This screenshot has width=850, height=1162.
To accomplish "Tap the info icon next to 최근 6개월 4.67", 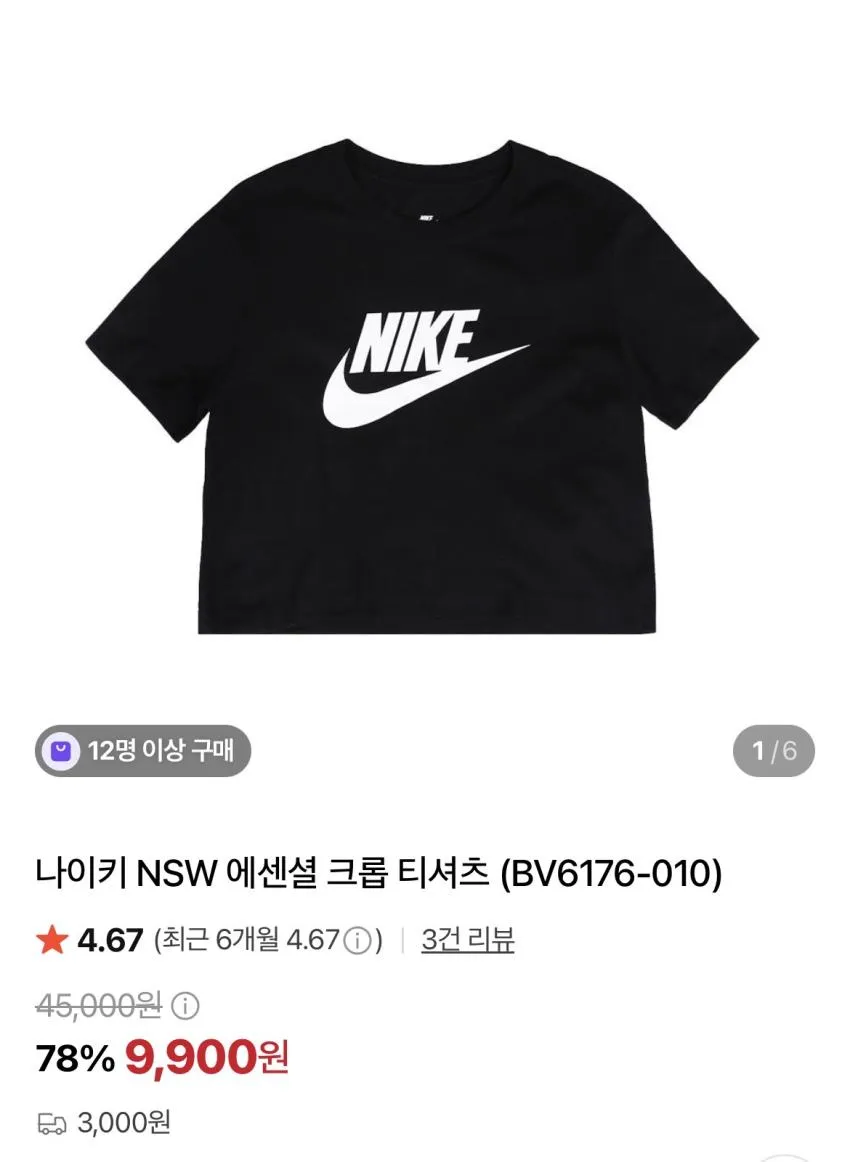I will pyautogui.click(x=358, y=942).
